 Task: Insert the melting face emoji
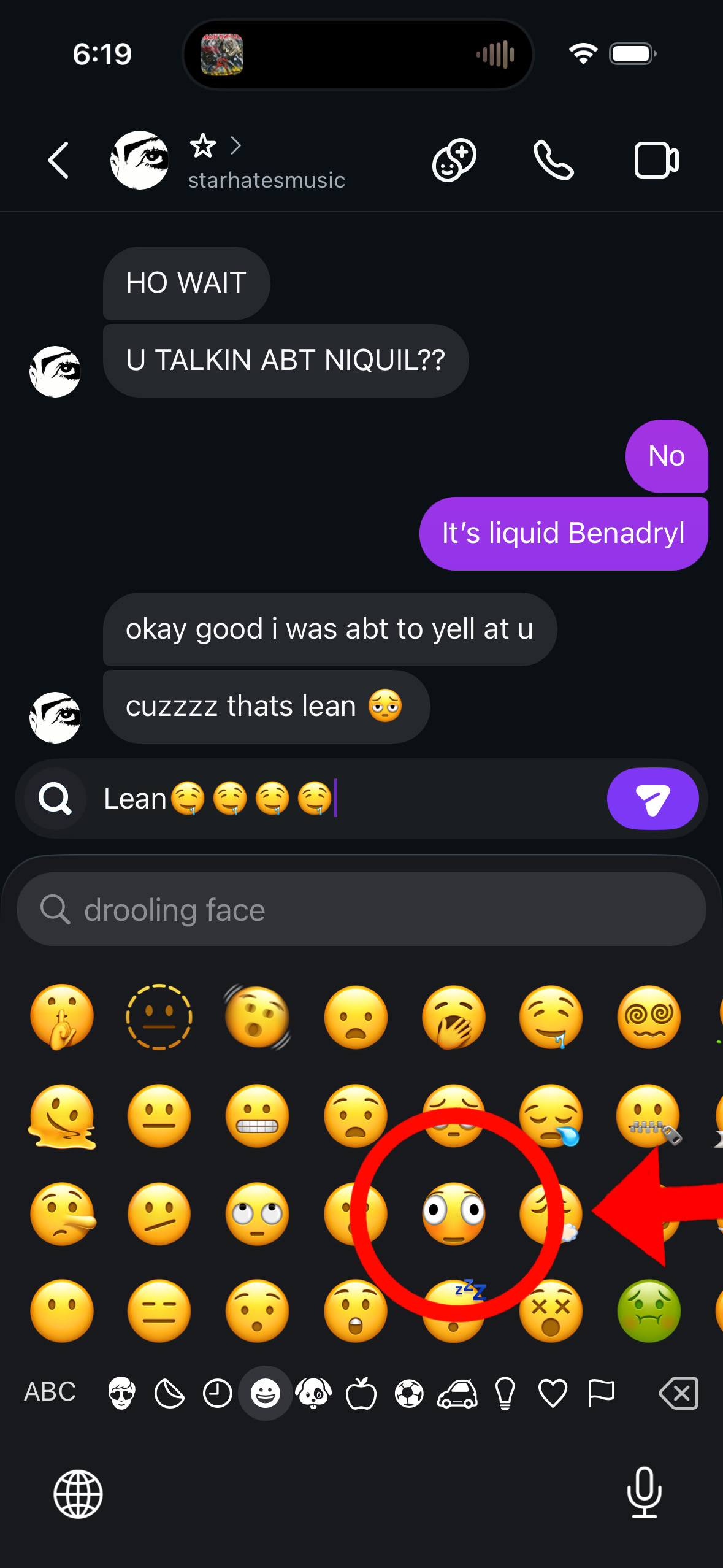(62, 1116)
